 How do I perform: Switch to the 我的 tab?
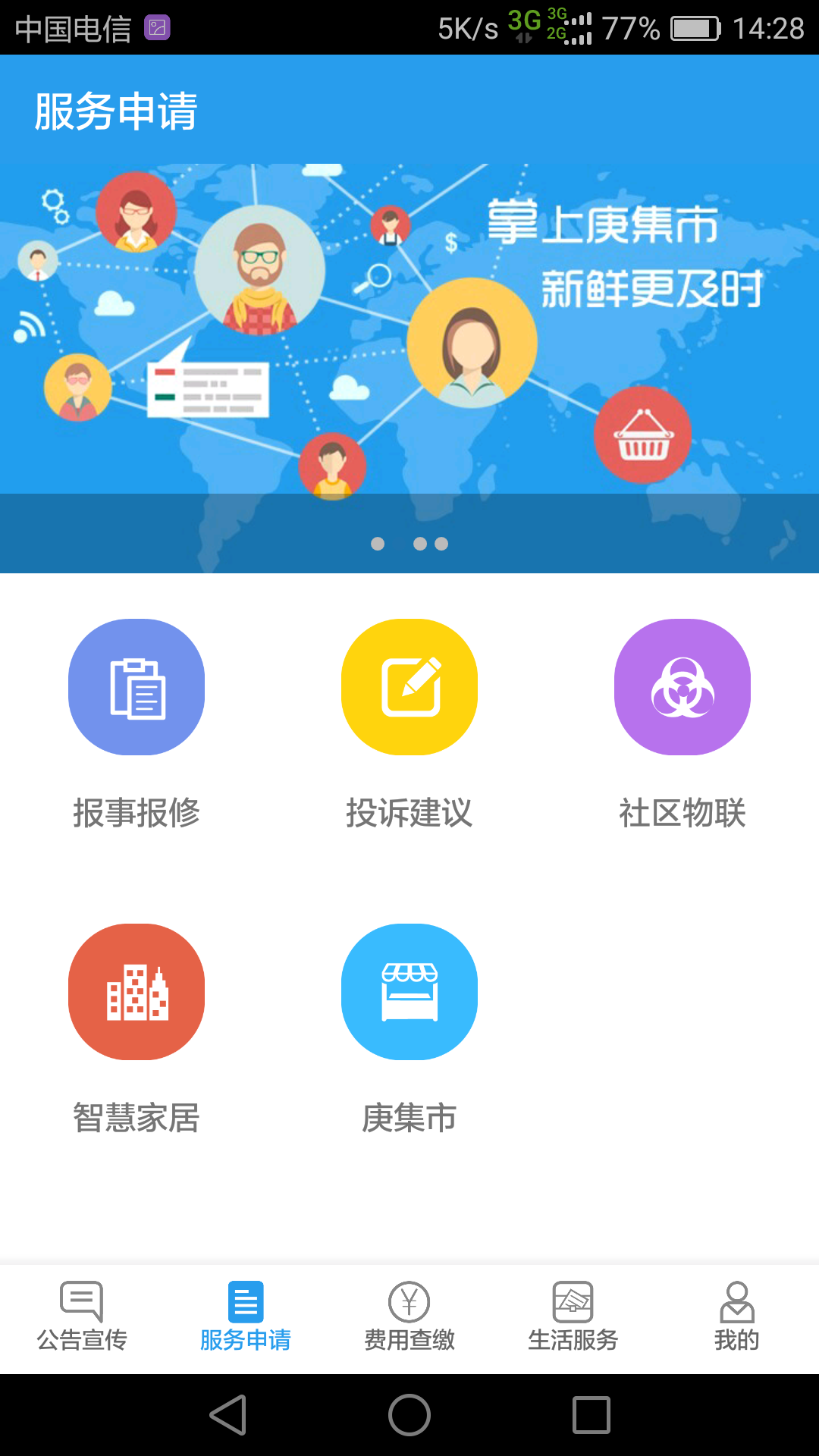coord(736,1319)
